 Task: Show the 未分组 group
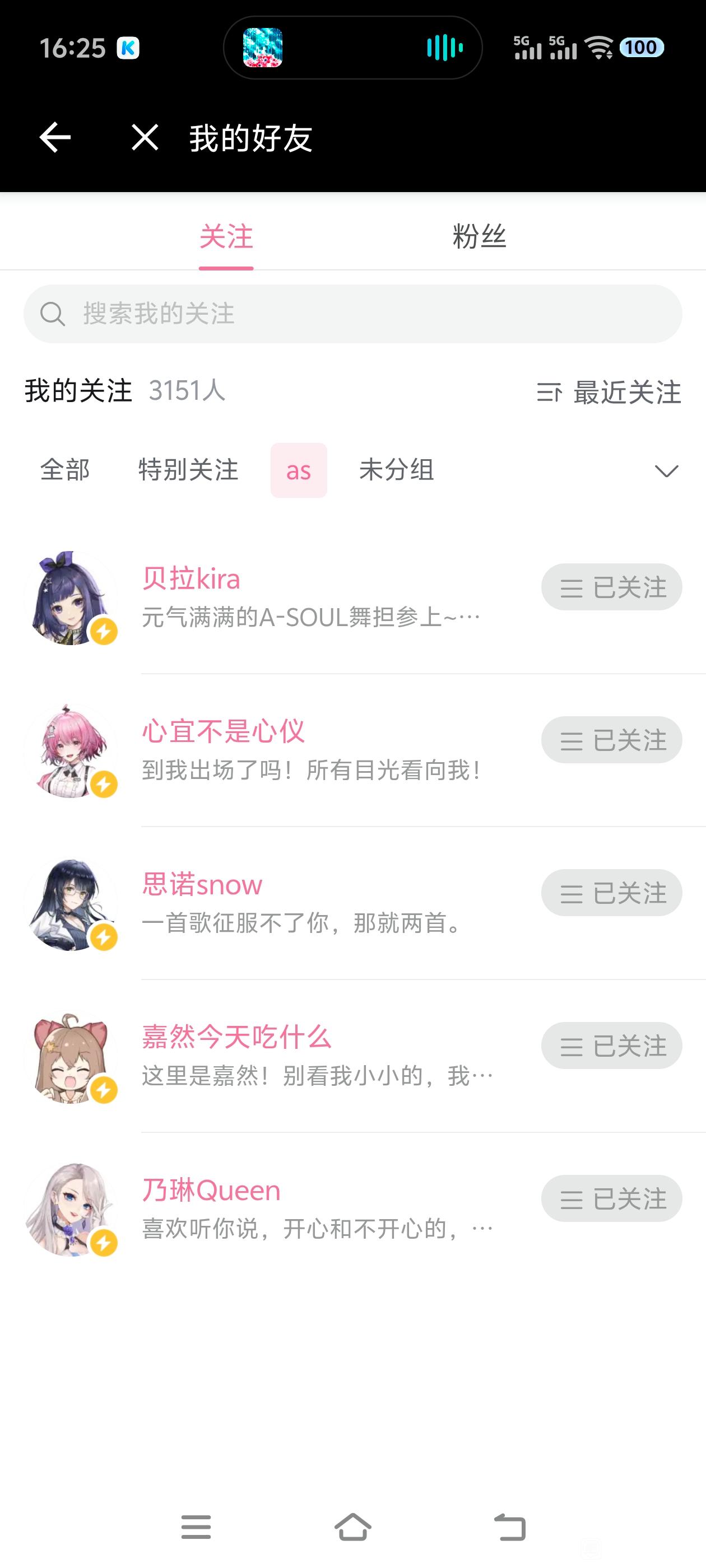(397, 470)
